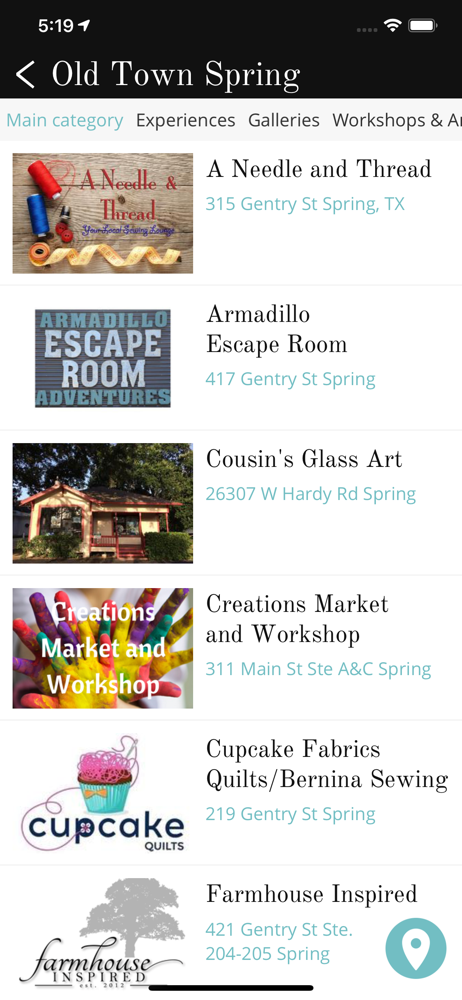The image size is (462, 1000).
Task: Open Cupcake Fabrics Quilts/Bernina Sewing listing
Action: (x=231, y=793)
